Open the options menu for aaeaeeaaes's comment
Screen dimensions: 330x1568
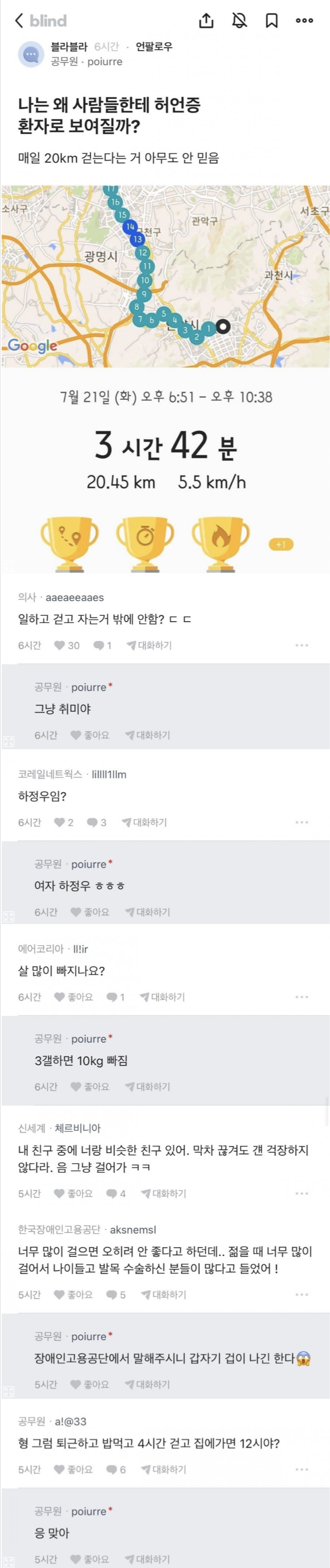[x=301, y=645]
